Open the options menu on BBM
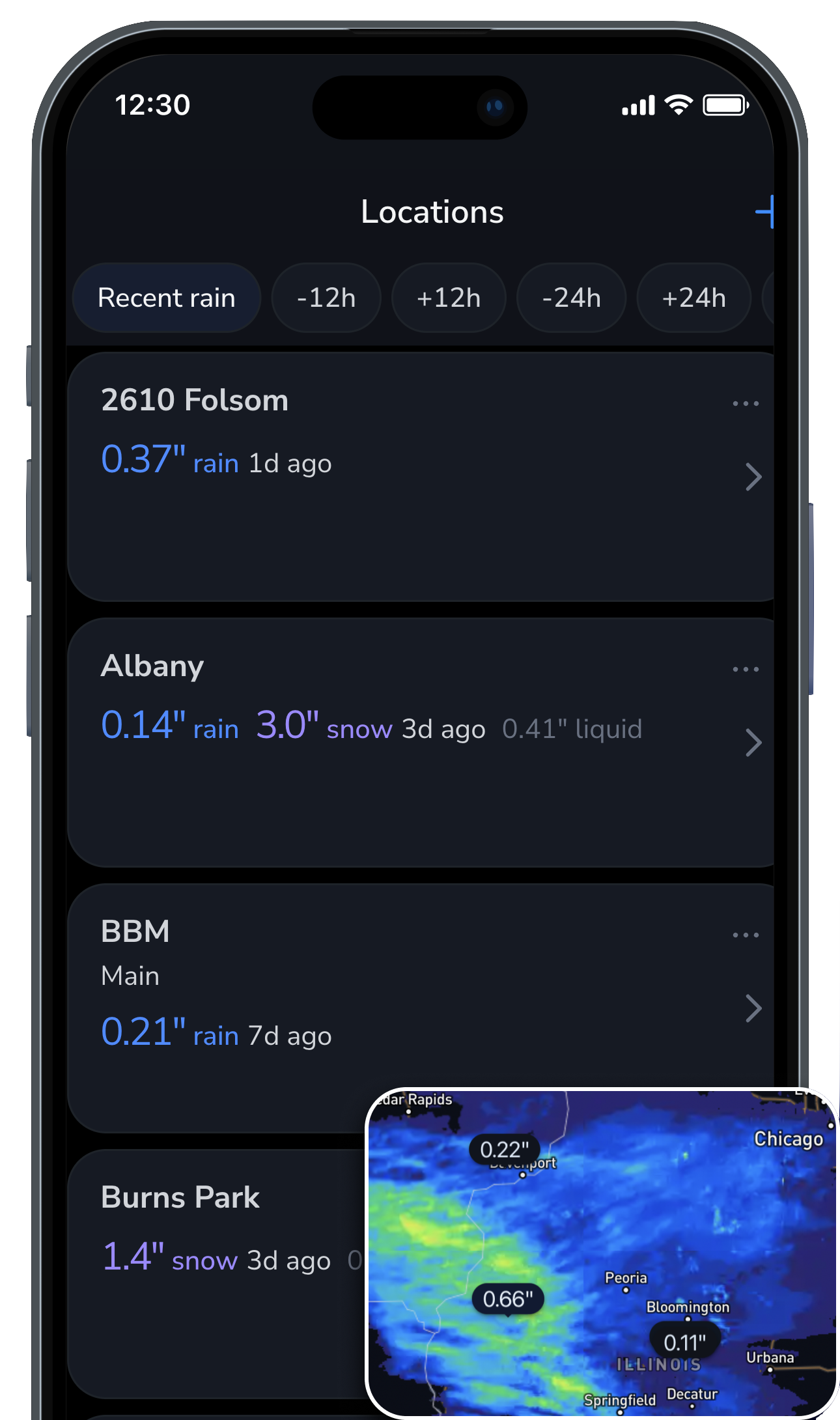This screenshot has height=1420, width=840. (x=745, y=935)
